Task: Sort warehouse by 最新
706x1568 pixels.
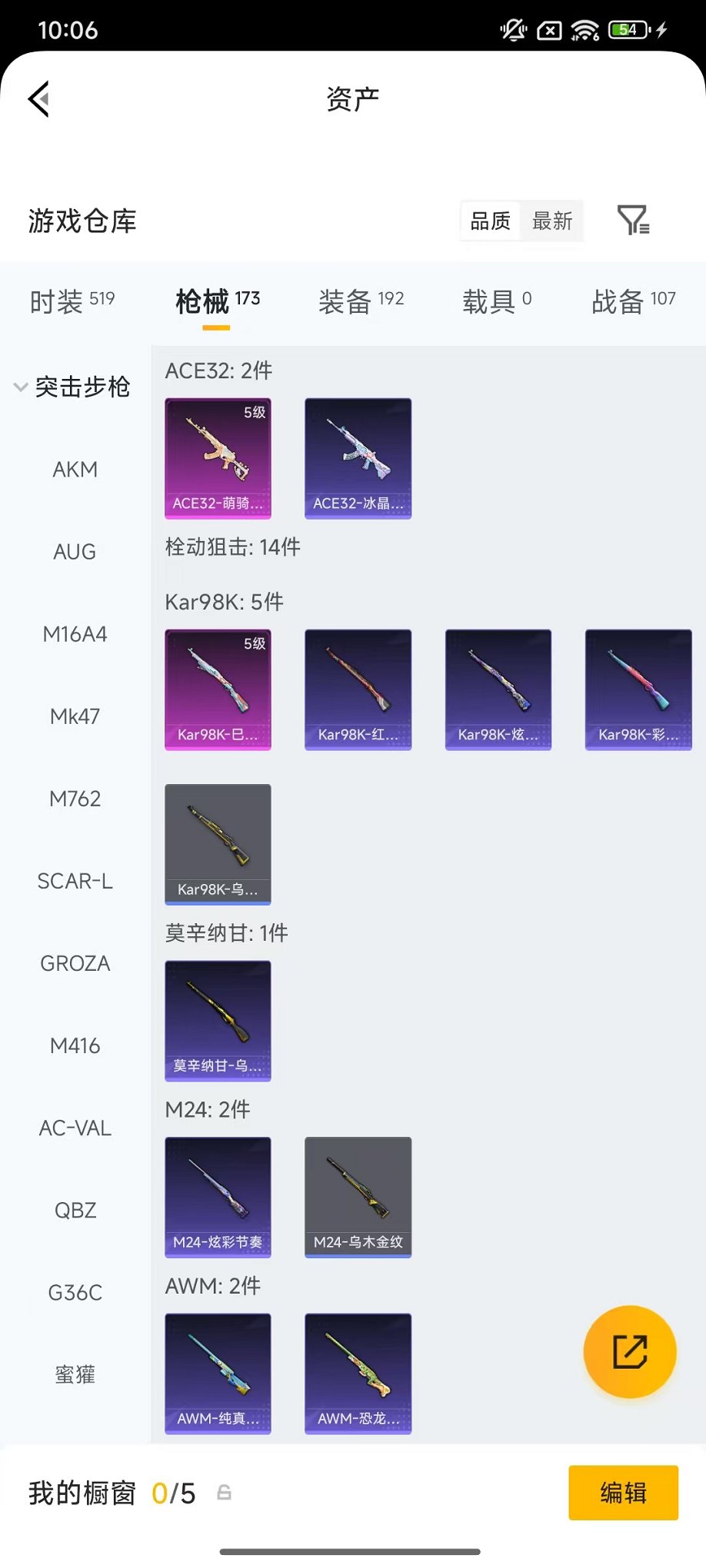Action: [x=552, y=221]
